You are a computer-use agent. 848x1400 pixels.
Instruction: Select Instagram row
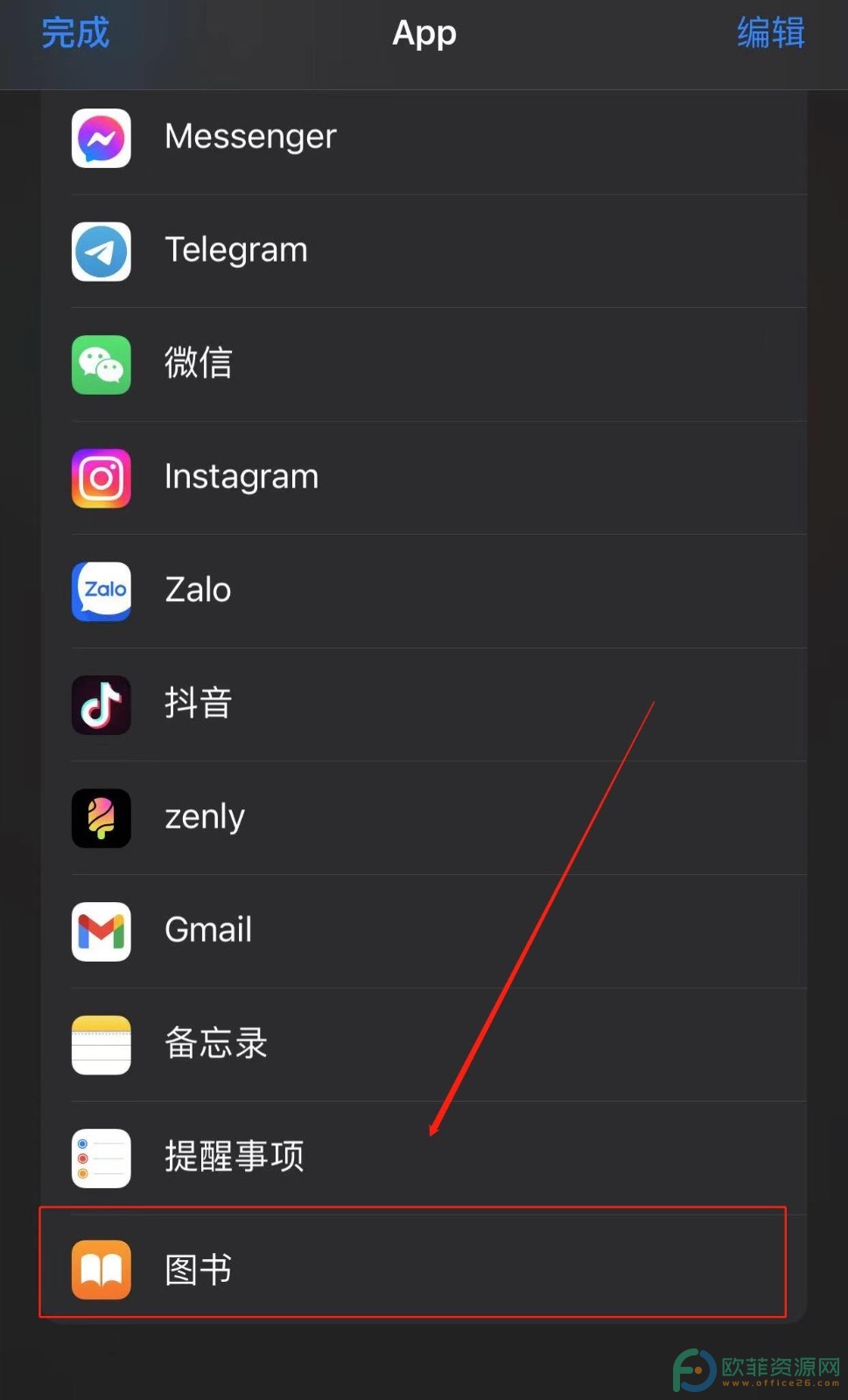[424, 478]
